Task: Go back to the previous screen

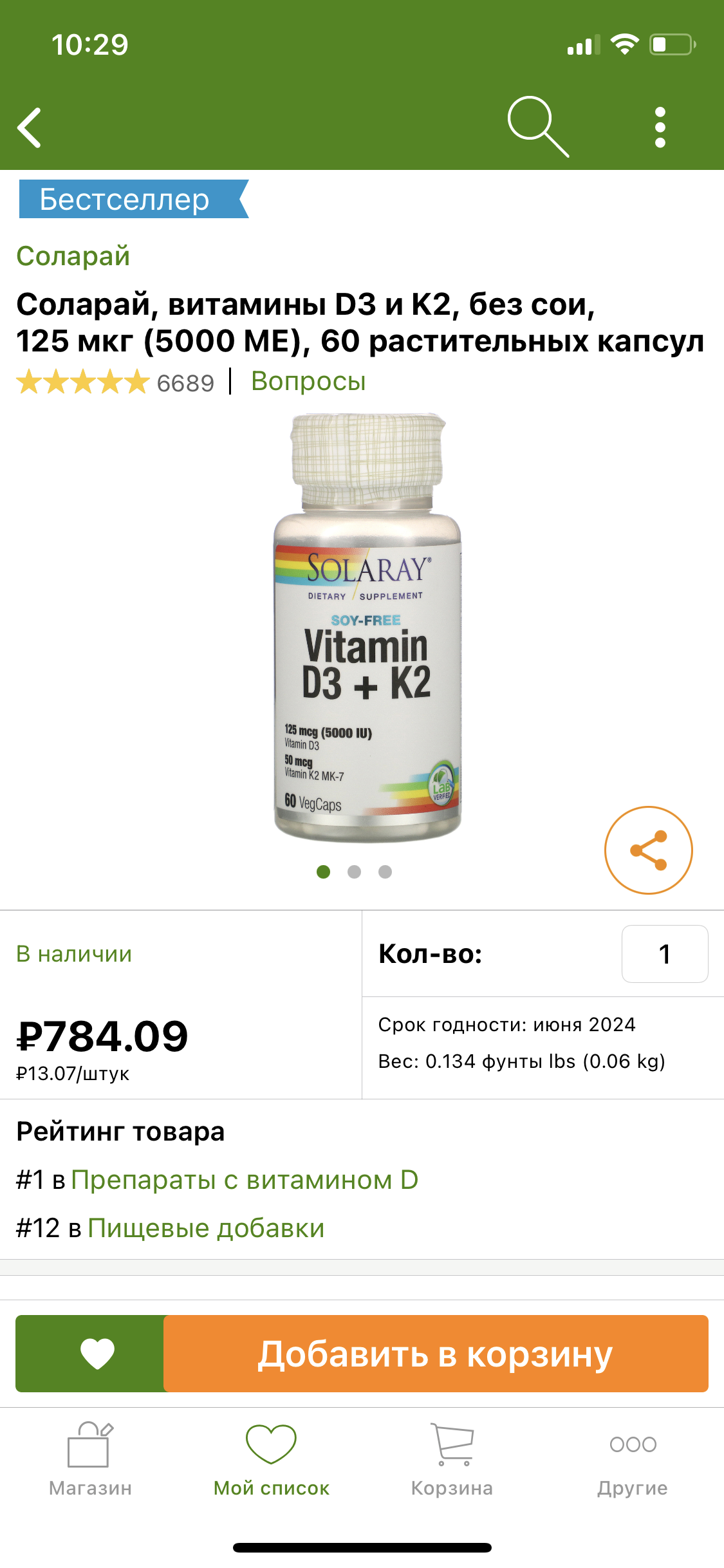Action: coord(30,127)
